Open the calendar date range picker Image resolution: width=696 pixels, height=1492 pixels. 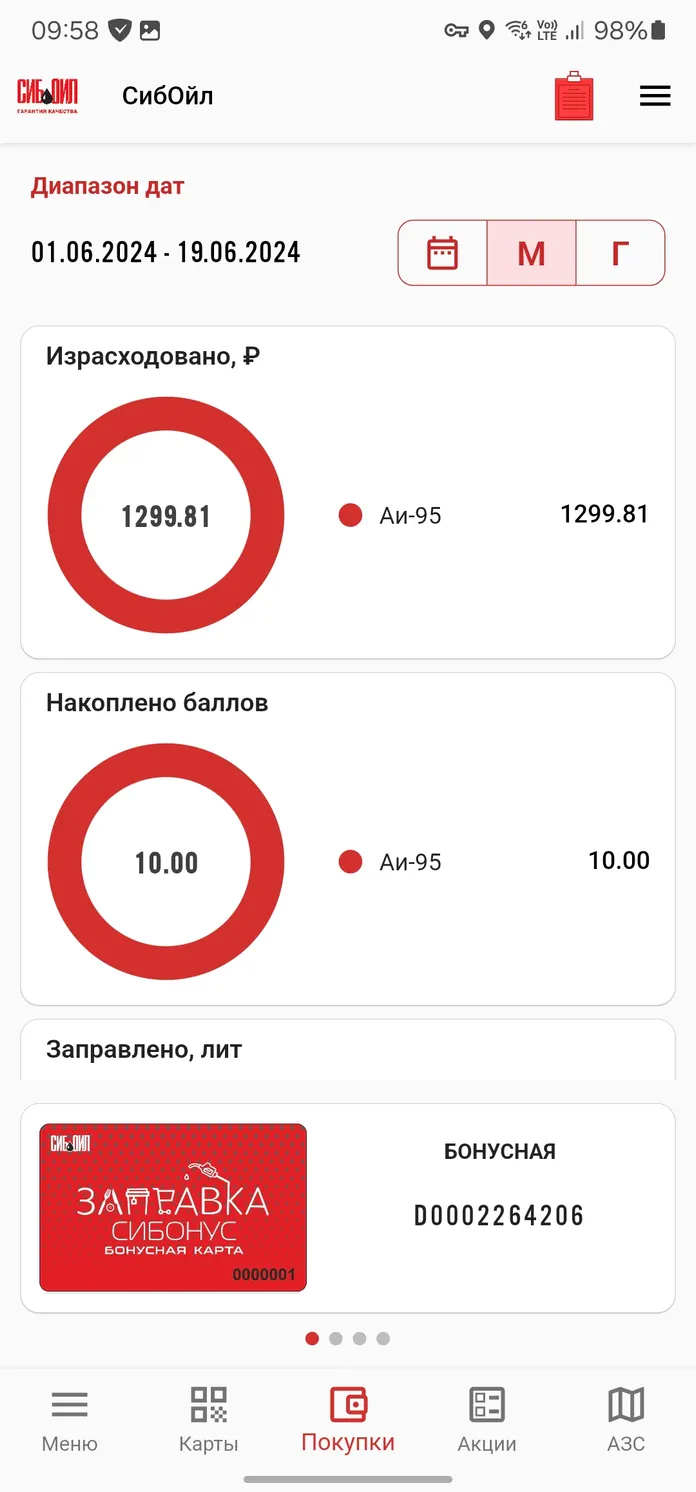(443, 253)
